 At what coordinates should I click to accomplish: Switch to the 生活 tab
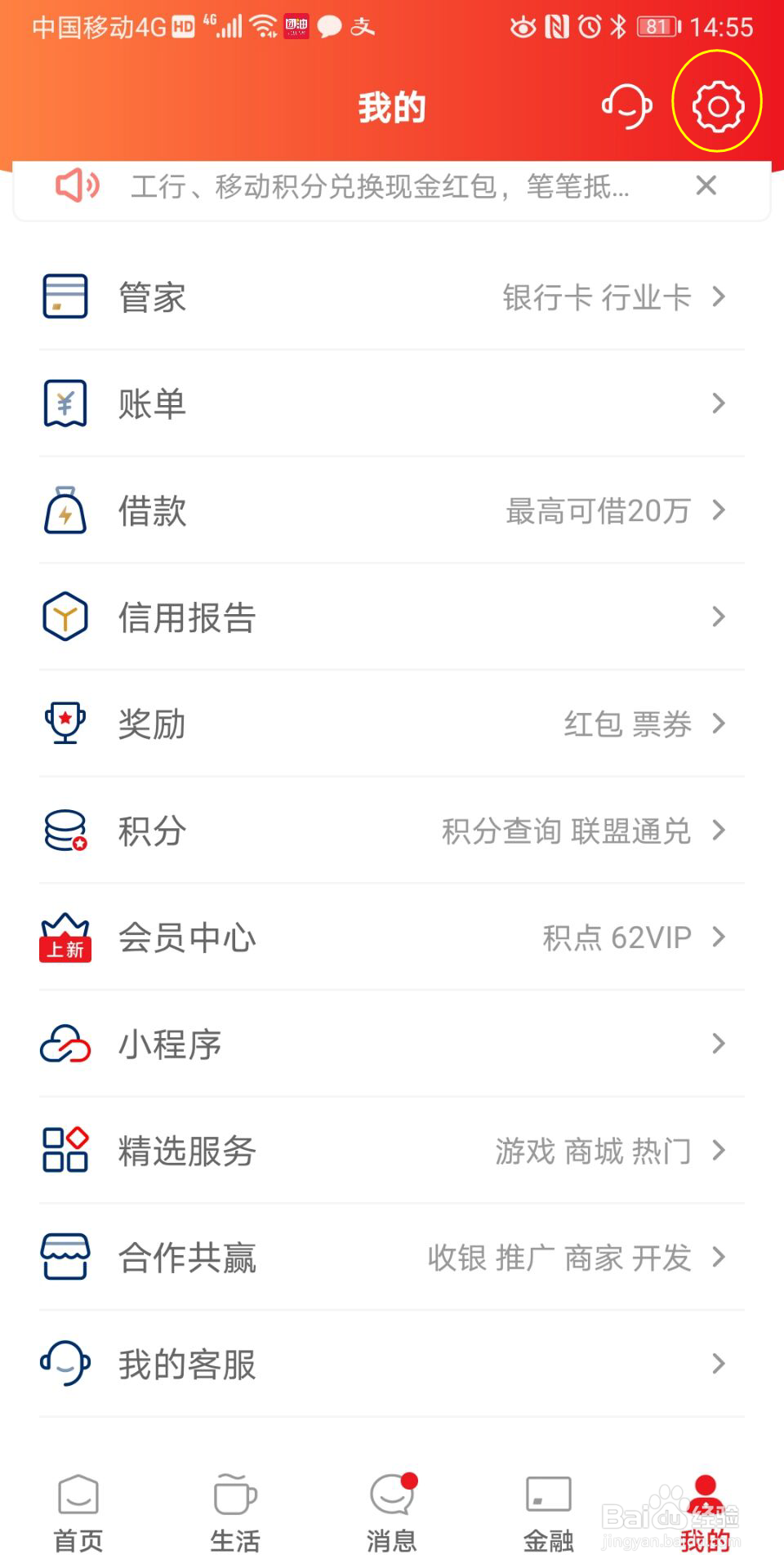pos(235,1513)
